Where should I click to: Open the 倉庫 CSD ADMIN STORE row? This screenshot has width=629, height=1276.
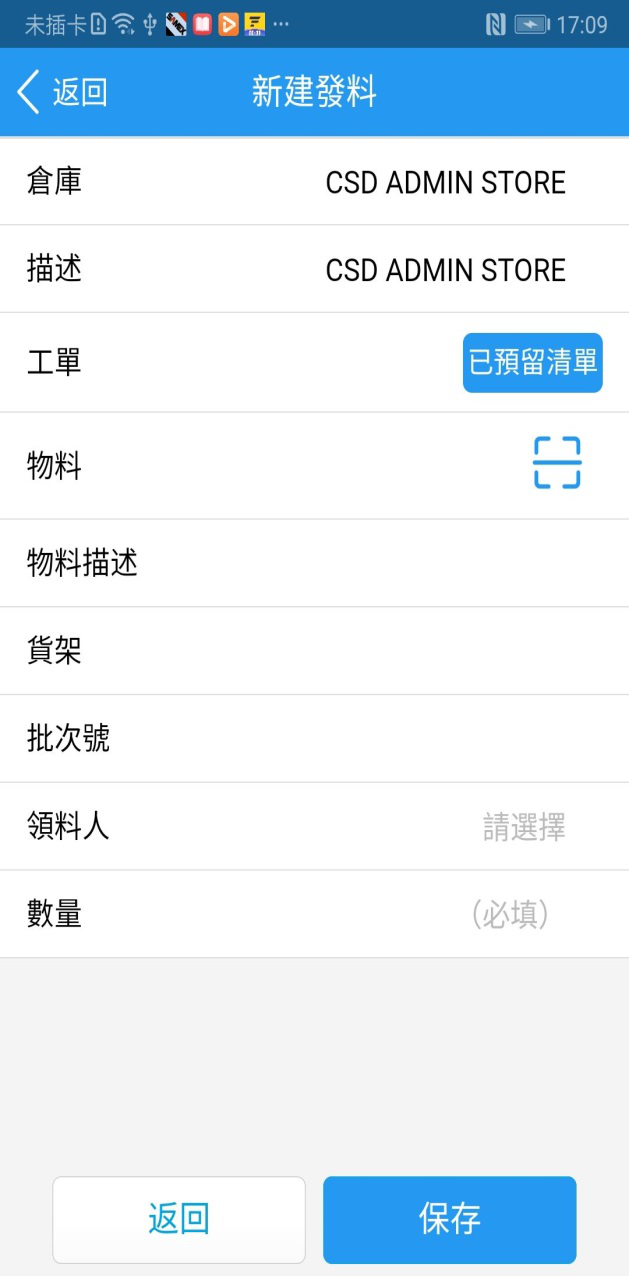tap(314, 181)
